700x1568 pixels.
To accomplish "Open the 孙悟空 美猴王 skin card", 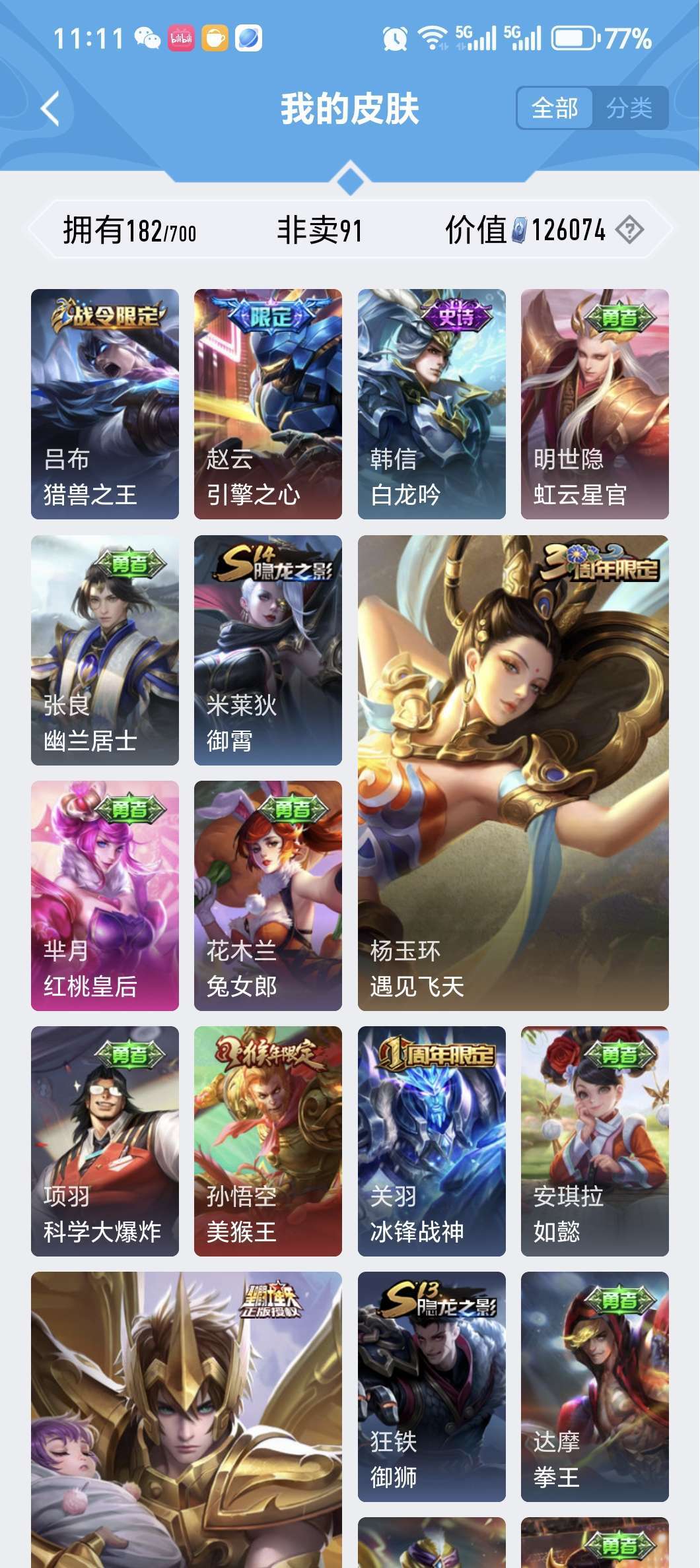I will coord(268,1141).
